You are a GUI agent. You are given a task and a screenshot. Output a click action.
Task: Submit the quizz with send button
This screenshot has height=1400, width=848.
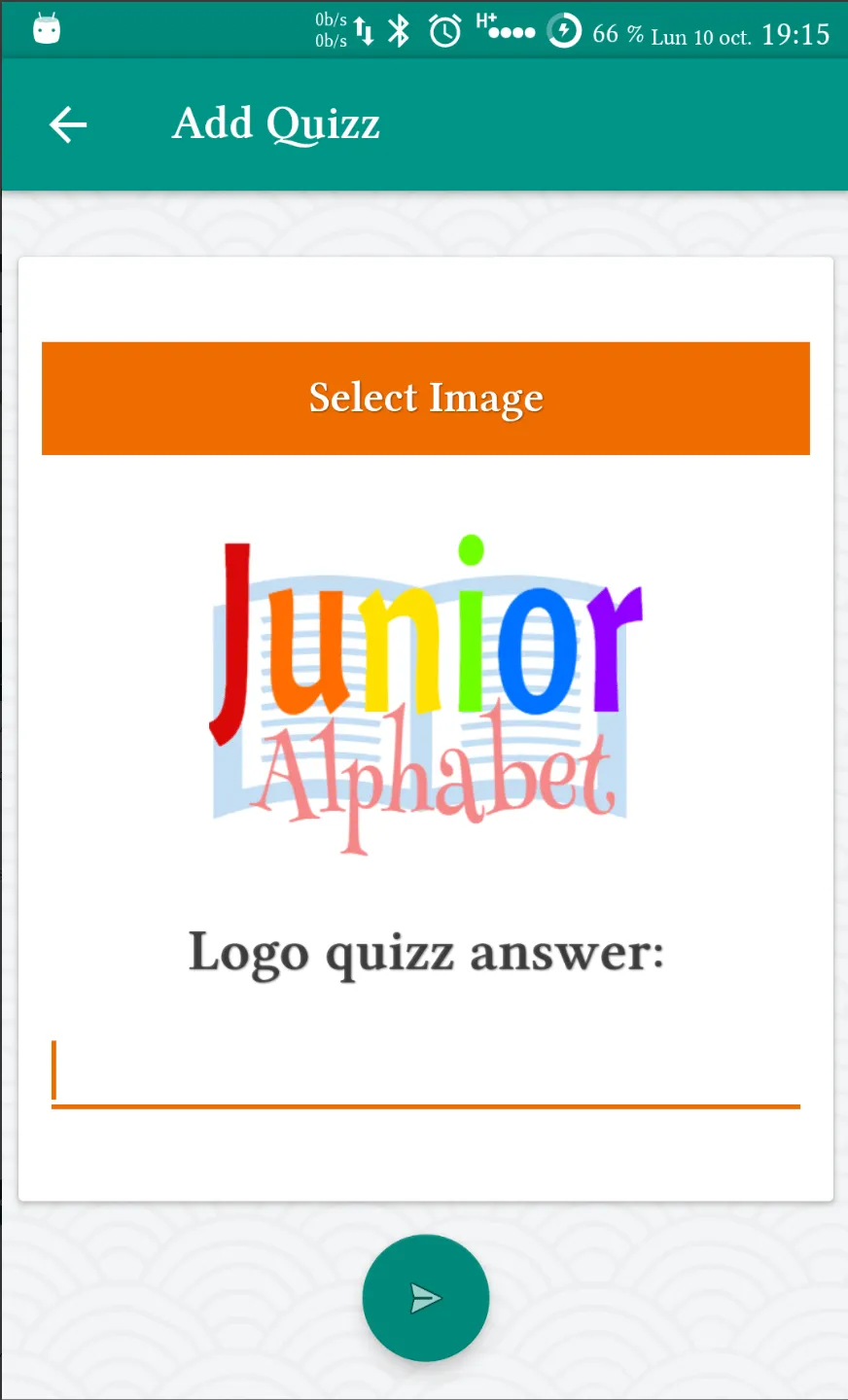[425, 1297]
